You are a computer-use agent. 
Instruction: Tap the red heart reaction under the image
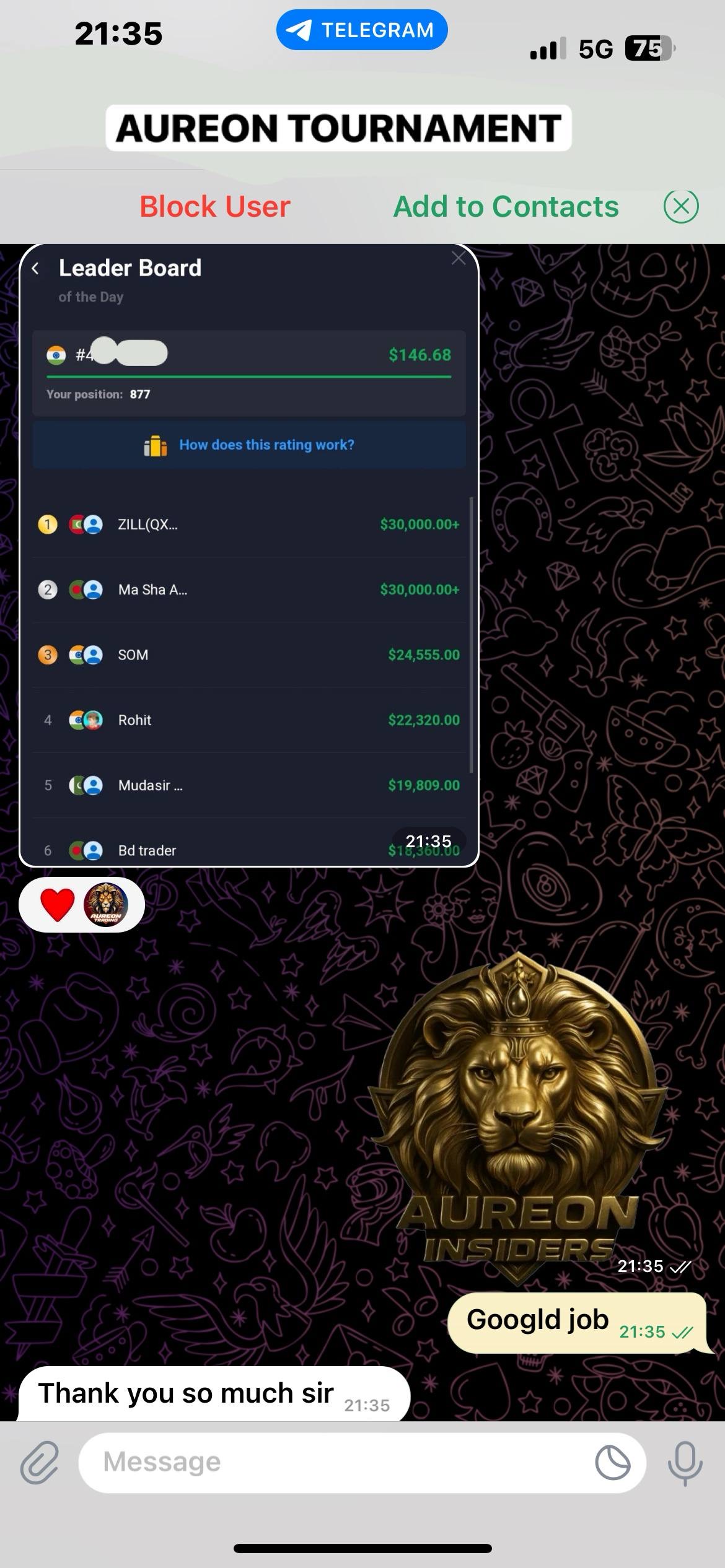[58, 904]
